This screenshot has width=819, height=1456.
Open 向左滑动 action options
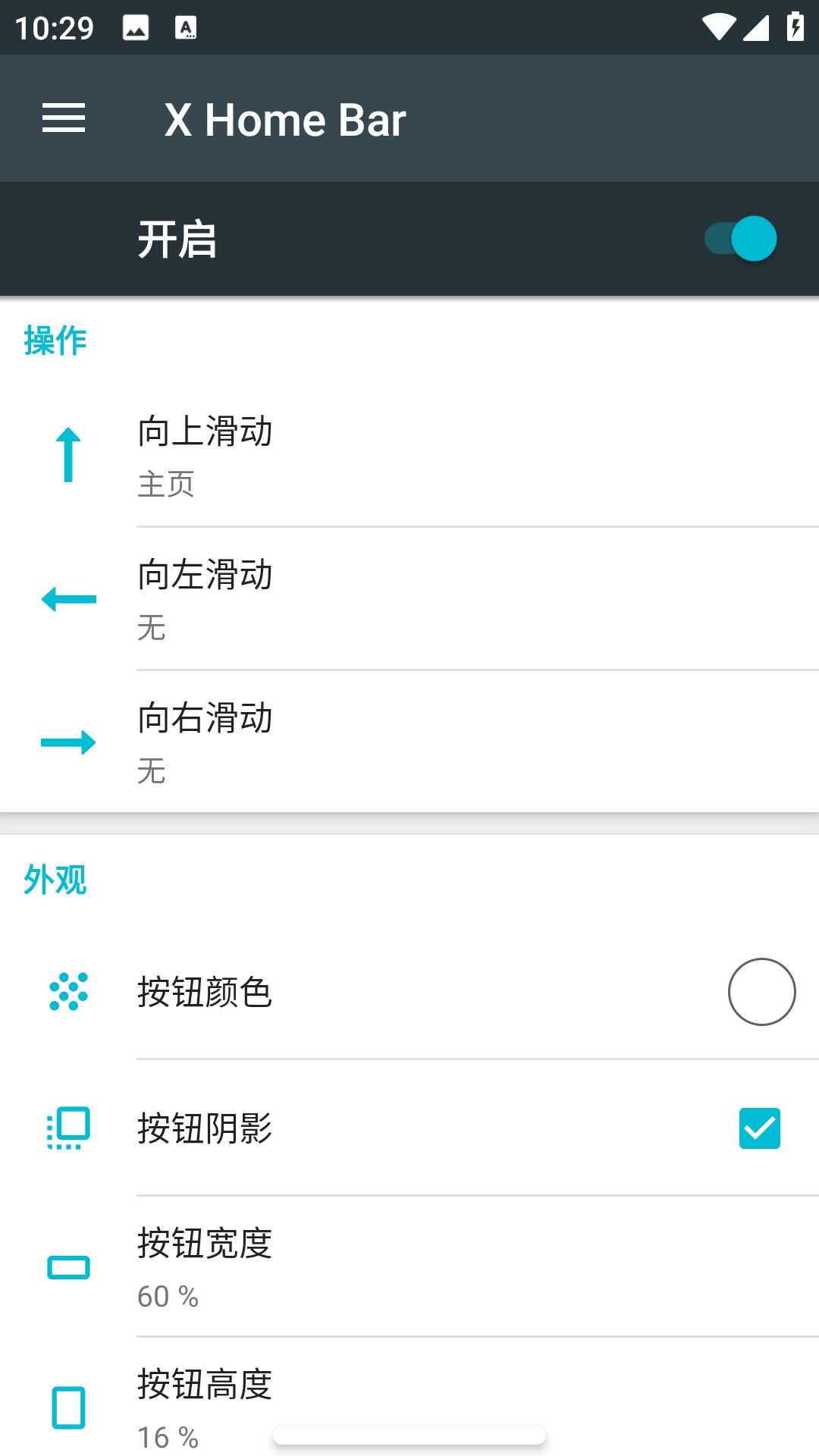click(x=409, y=598)
